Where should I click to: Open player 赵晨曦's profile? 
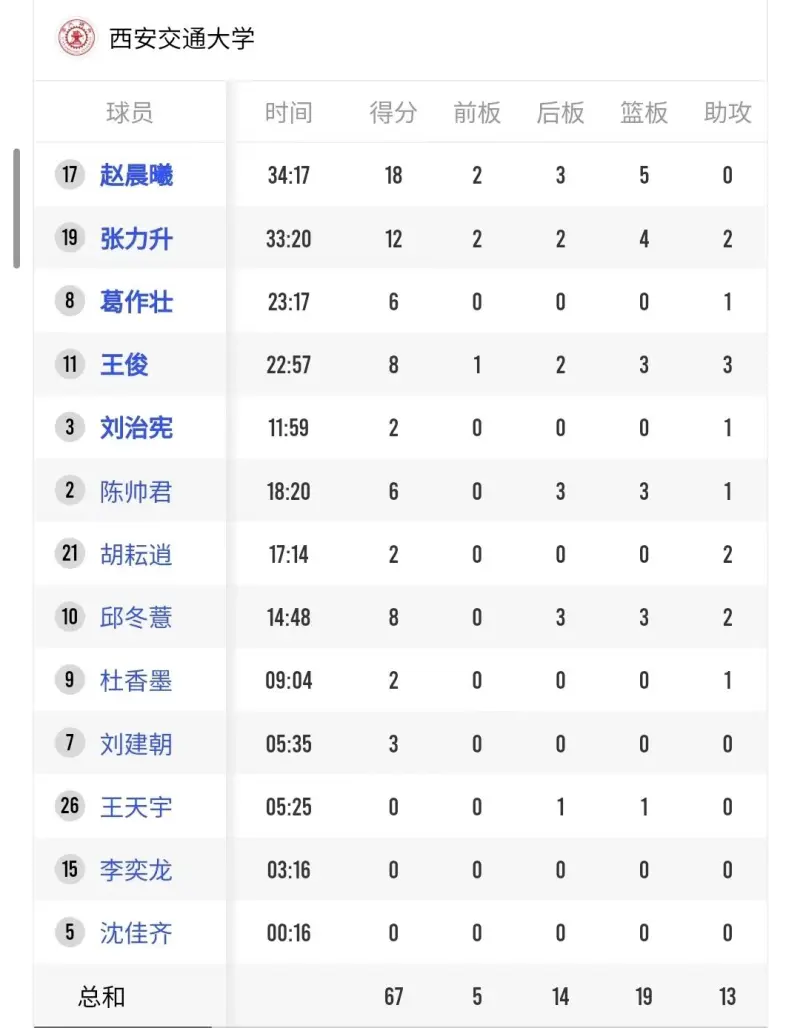tap(136, 175)
